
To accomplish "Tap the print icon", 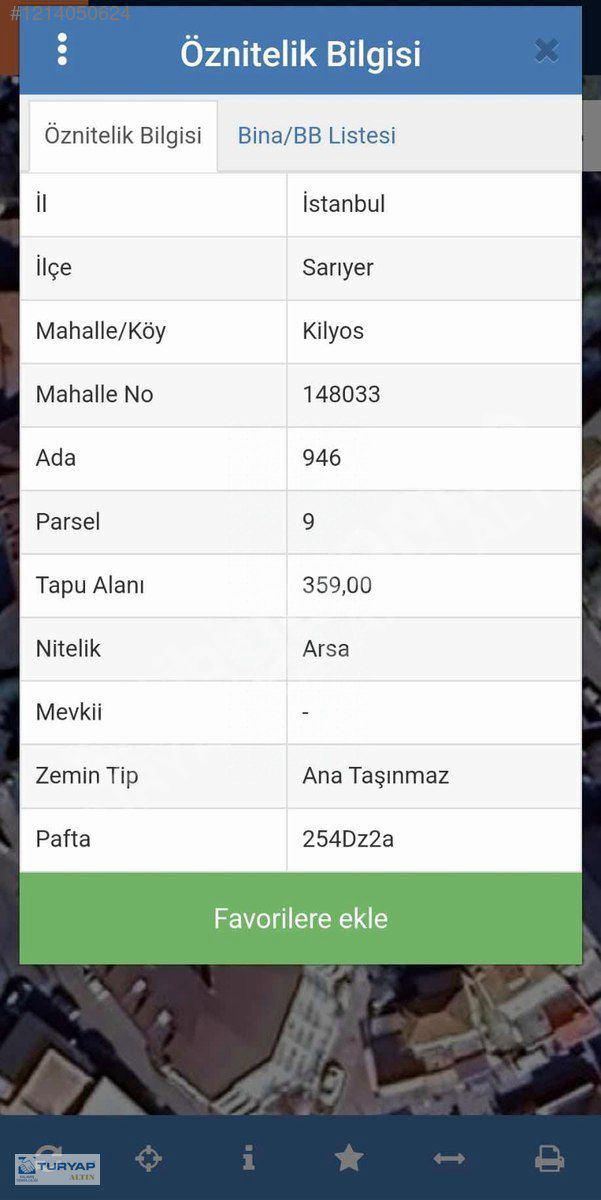I will [x=549, y=1158].
